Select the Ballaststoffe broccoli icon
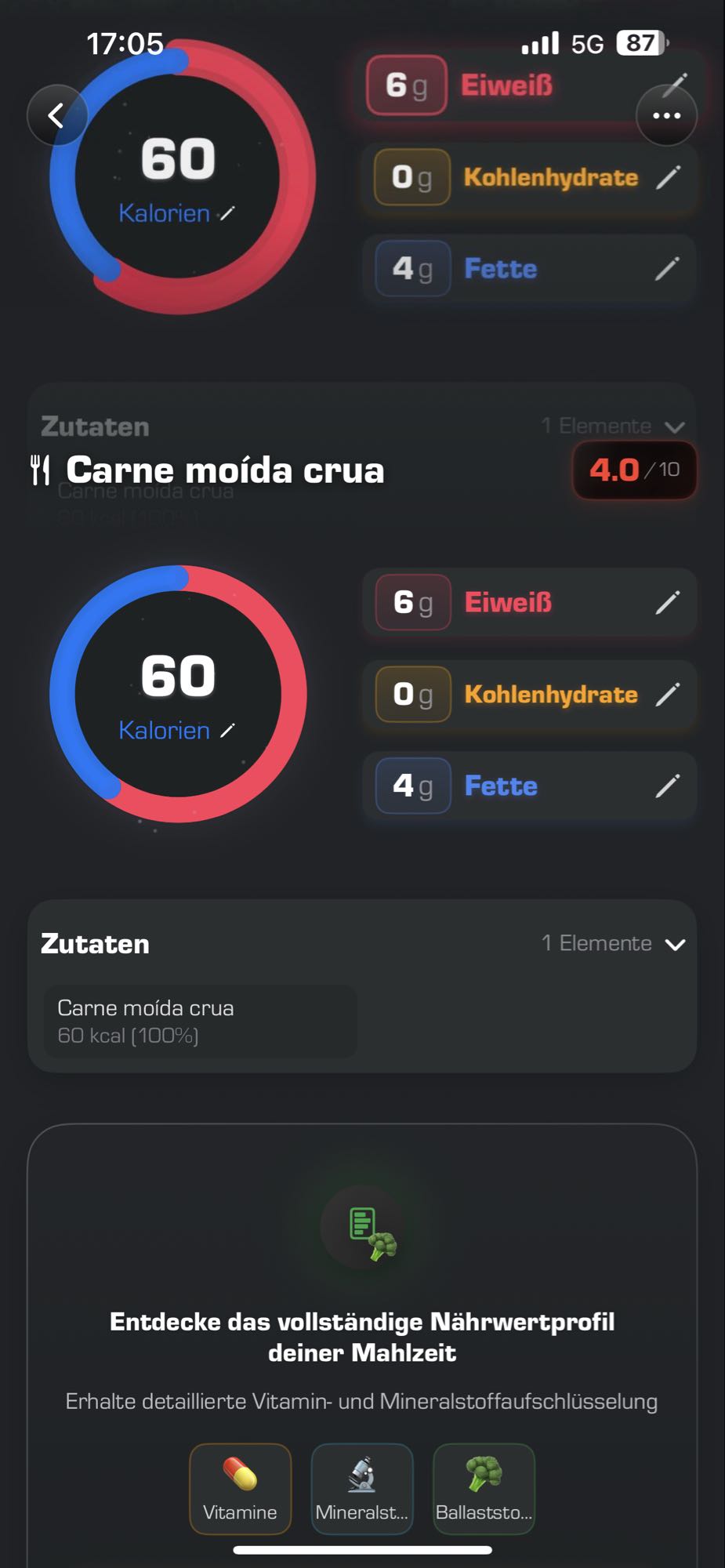 click(484, 1486)
